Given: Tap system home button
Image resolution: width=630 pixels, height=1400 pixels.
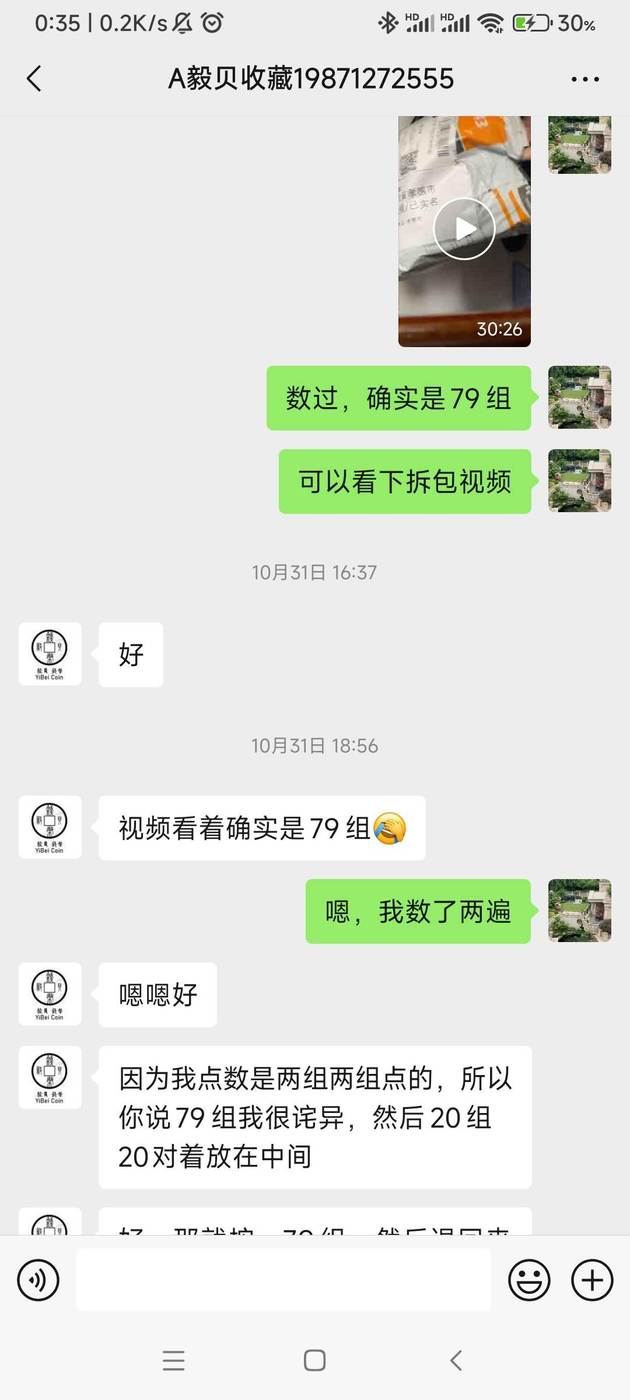Looking at the screenshot, I should pos(315,1360).
